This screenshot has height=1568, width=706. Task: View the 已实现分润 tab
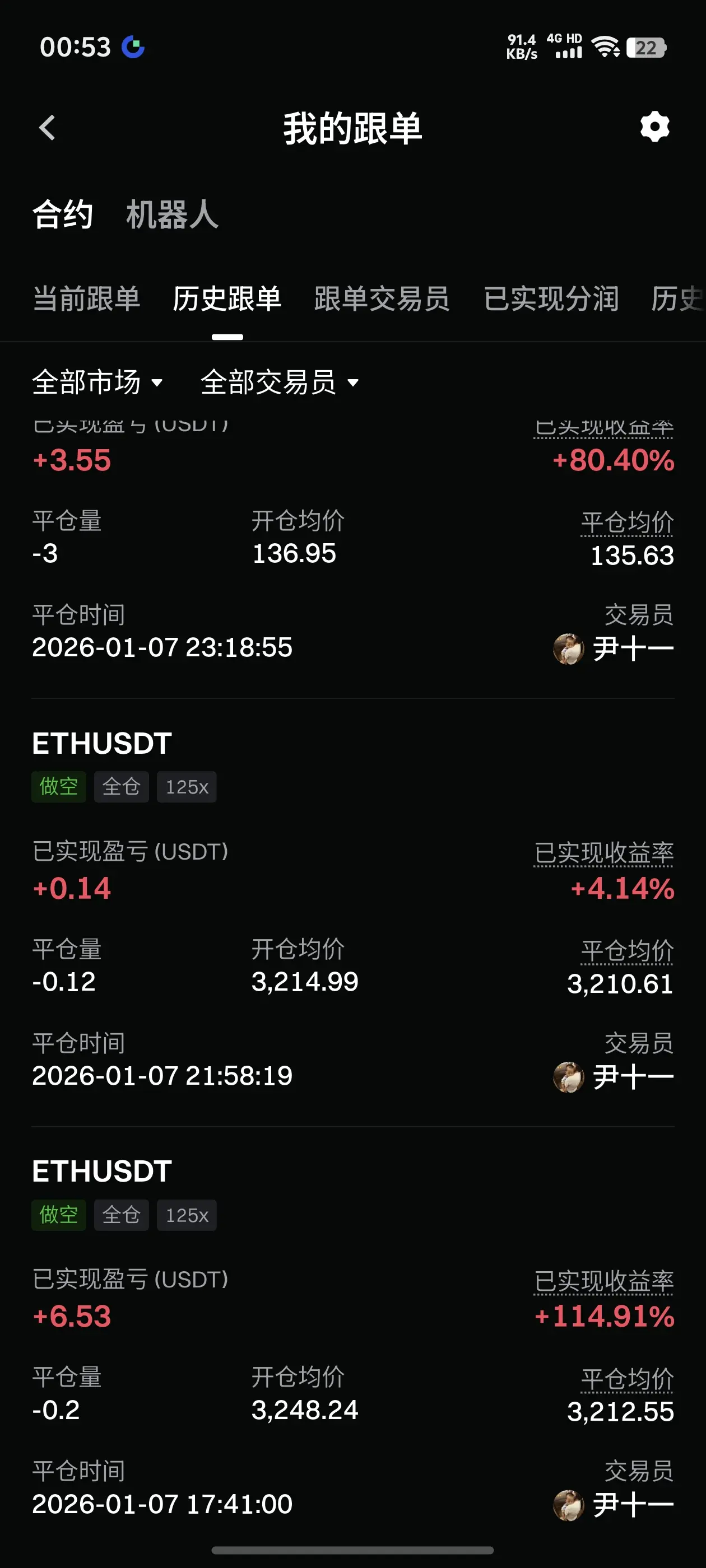coord(551,299)
